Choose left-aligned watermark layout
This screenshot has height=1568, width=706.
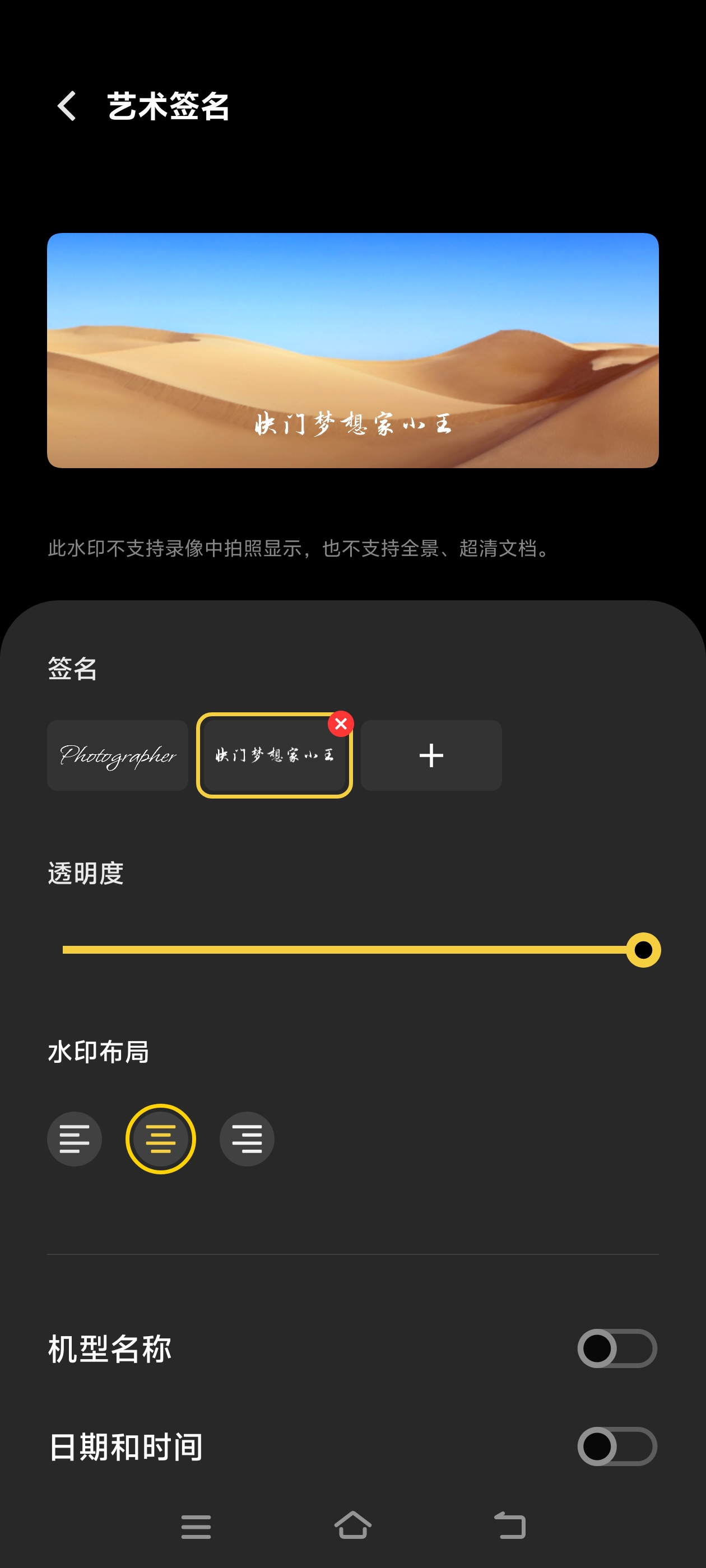pos(75,1138)
